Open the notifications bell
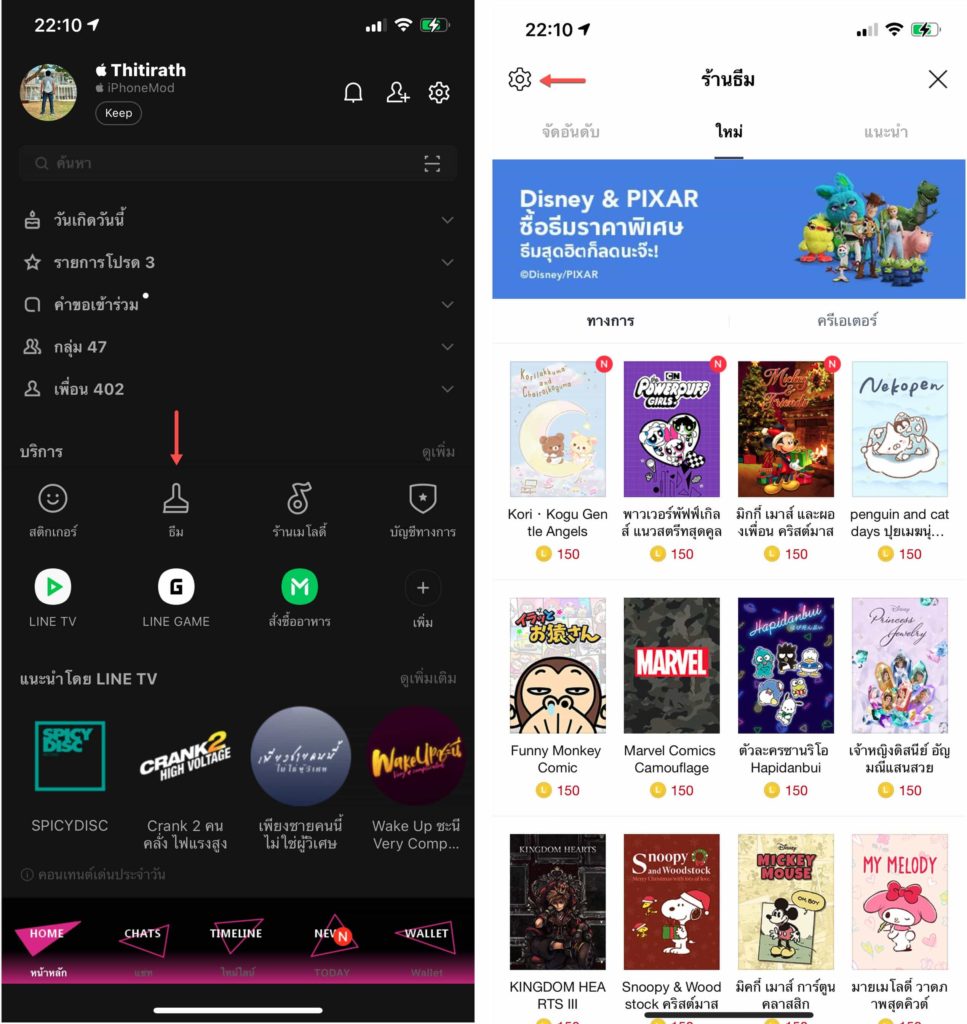The width and height of the screenshot is (967, 1024). click(x=353, y=93)
